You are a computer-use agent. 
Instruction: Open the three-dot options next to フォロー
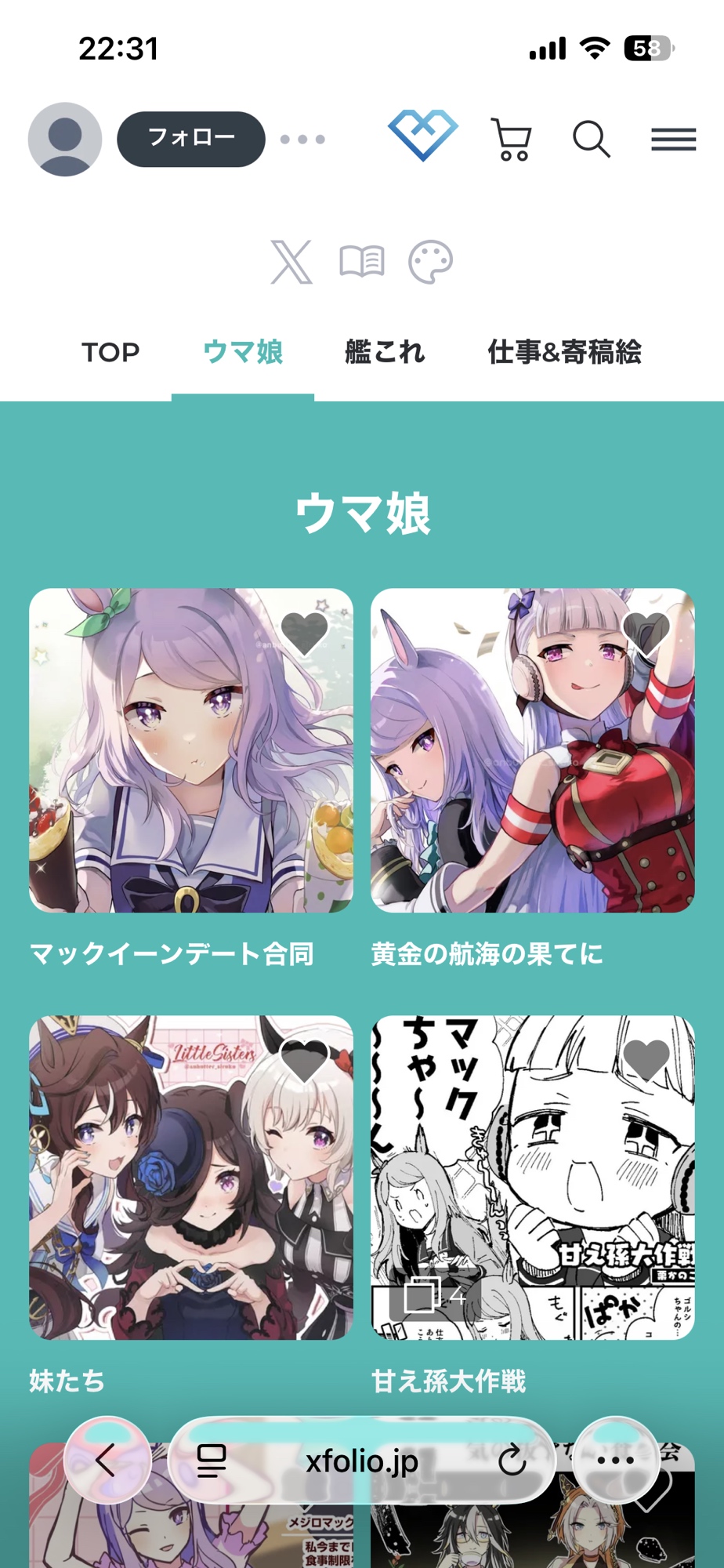pyautogui.click(x=302, y=140)
